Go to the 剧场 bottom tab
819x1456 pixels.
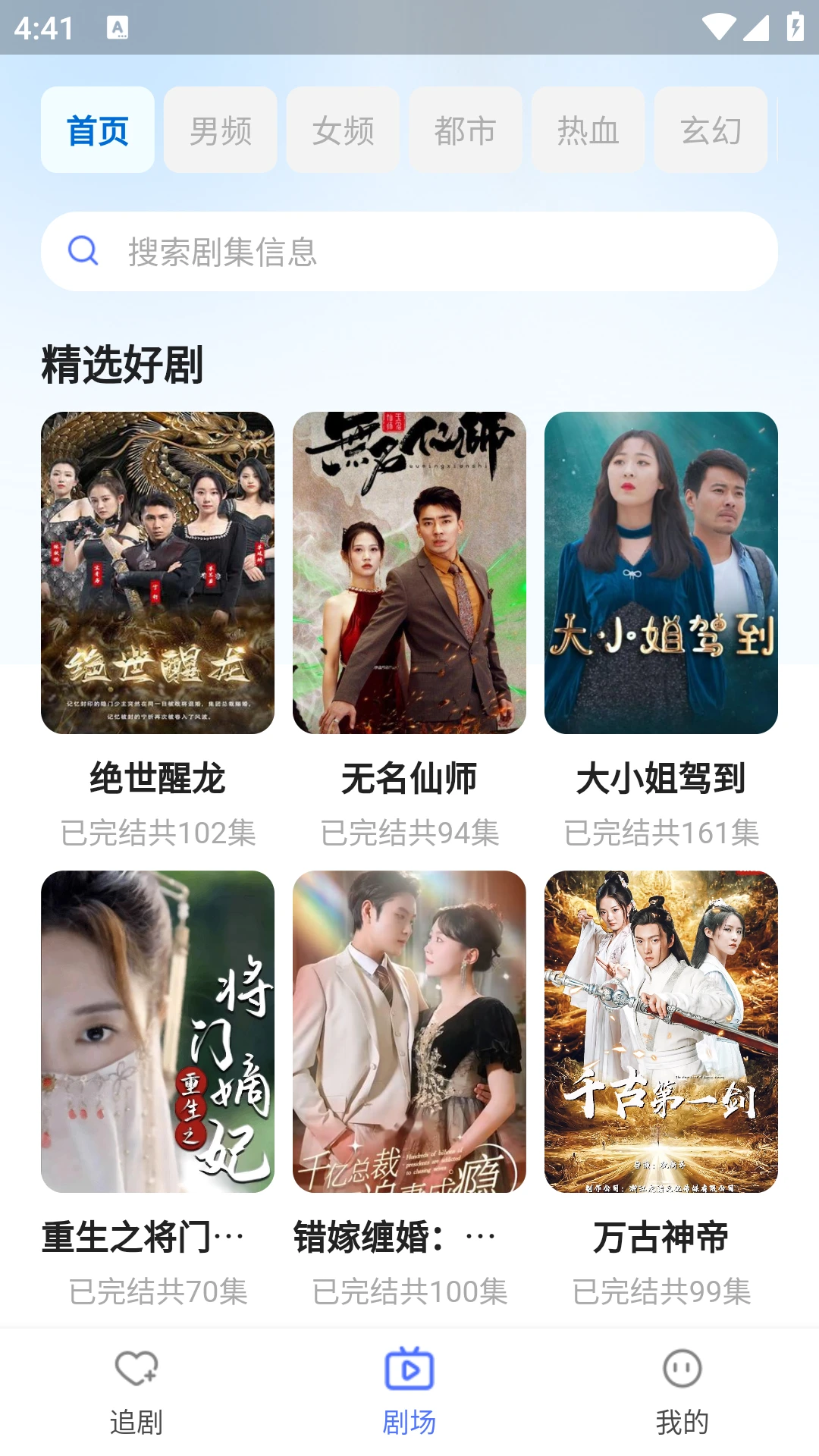coord(409,1392)
